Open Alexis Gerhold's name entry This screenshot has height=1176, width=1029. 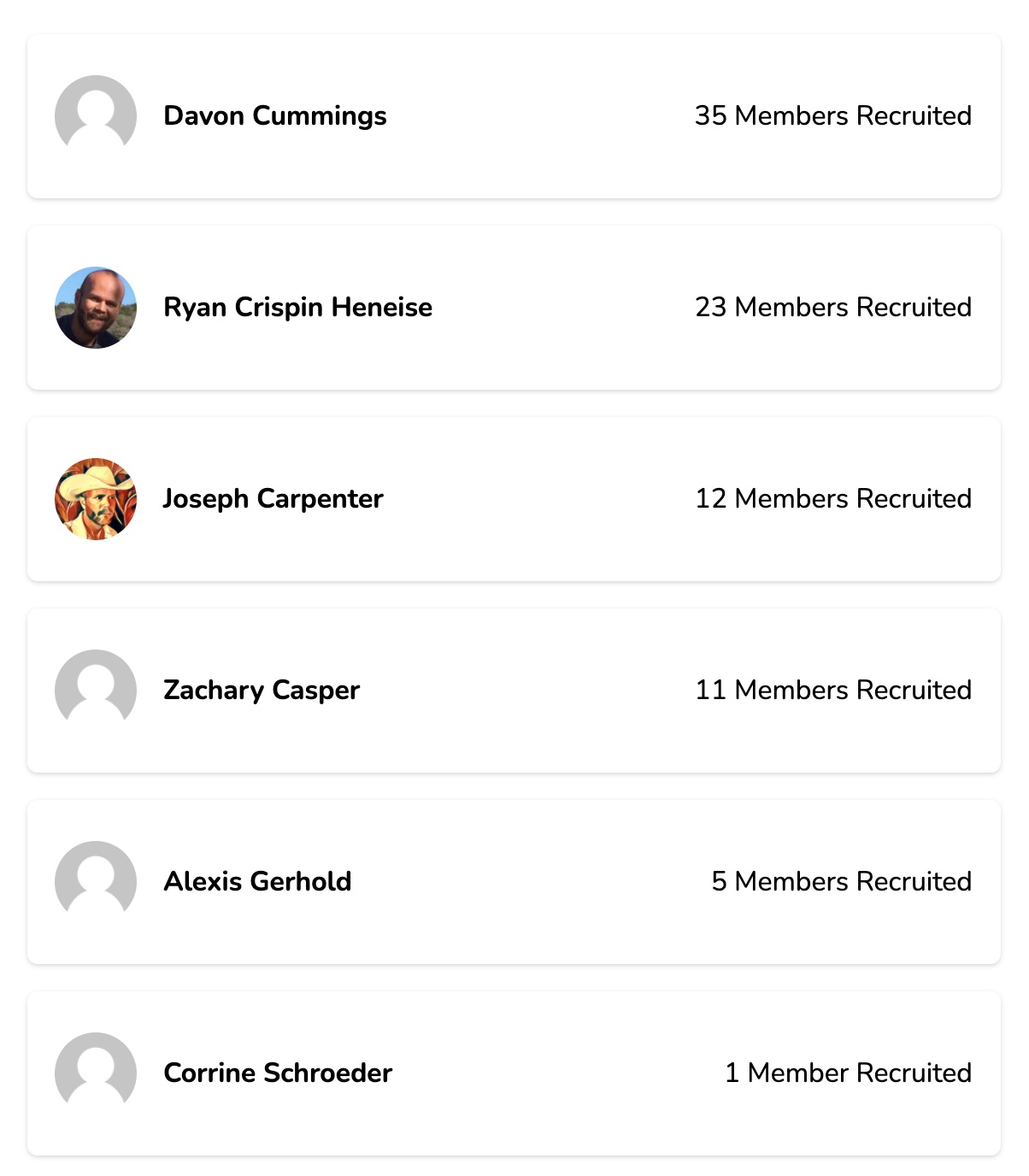(258, 881)
